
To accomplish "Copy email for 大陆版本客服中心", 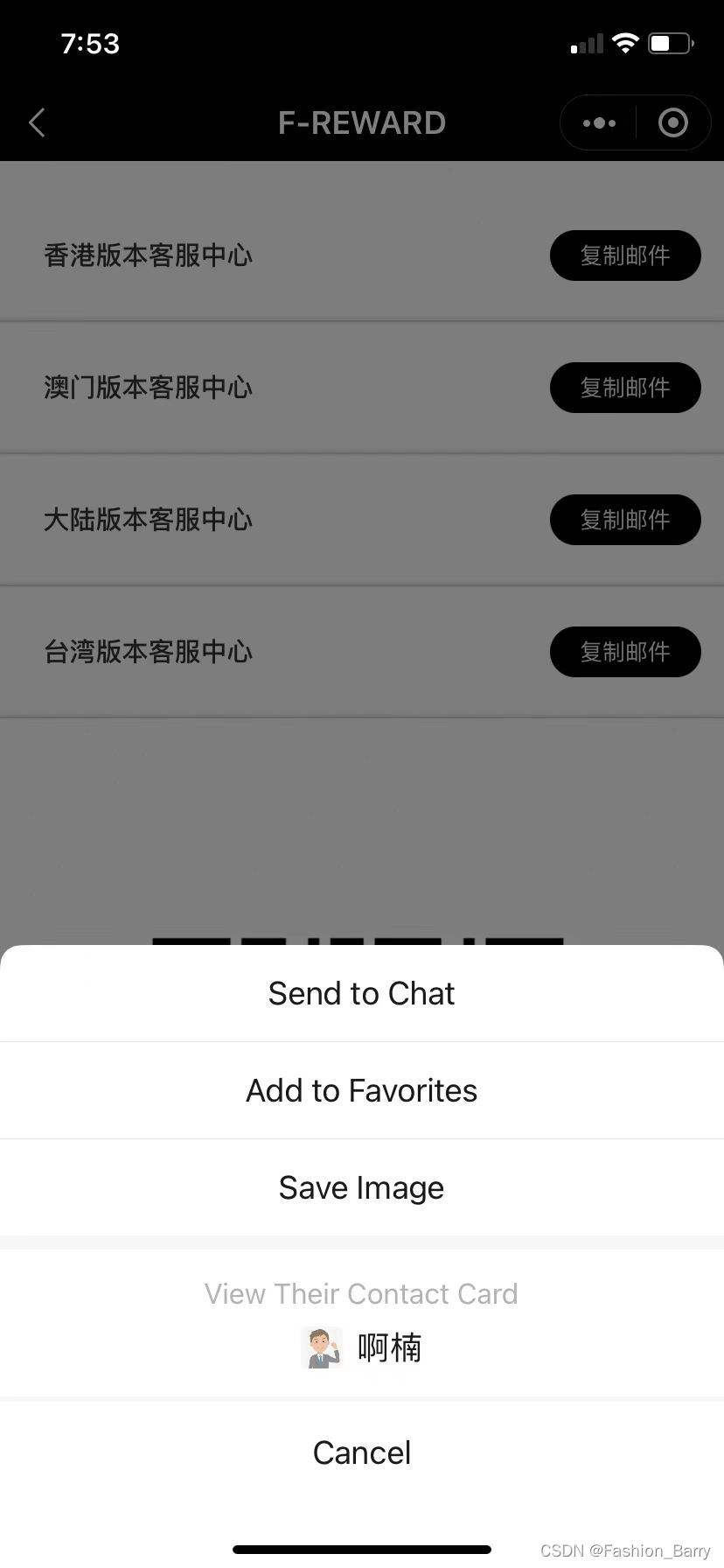I will click(x=625, y=520).
